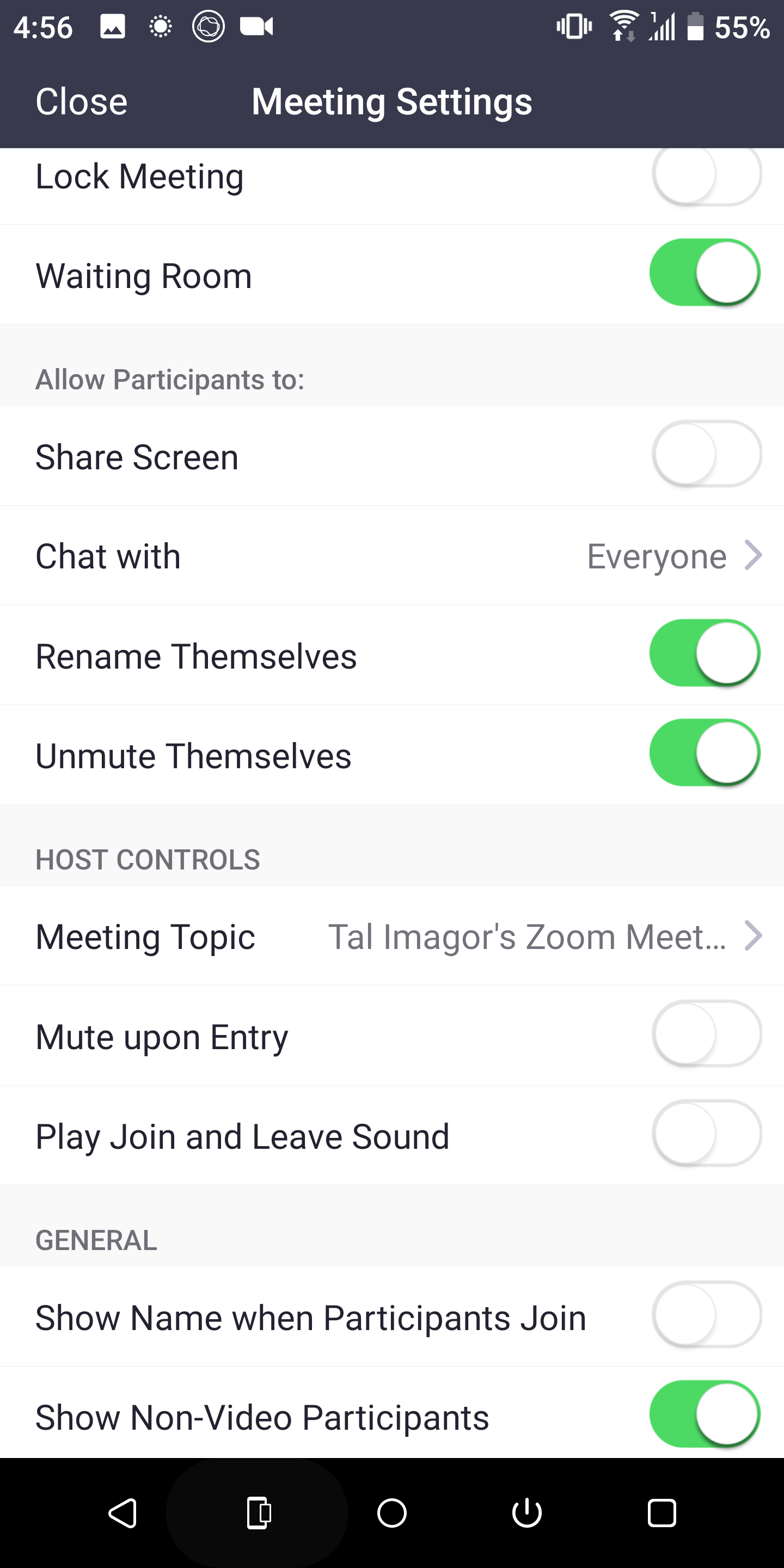This screenshot has height=1568, width=784.
Task: Tap the video camera icon in status bar
Action: [x=257, y=26]
